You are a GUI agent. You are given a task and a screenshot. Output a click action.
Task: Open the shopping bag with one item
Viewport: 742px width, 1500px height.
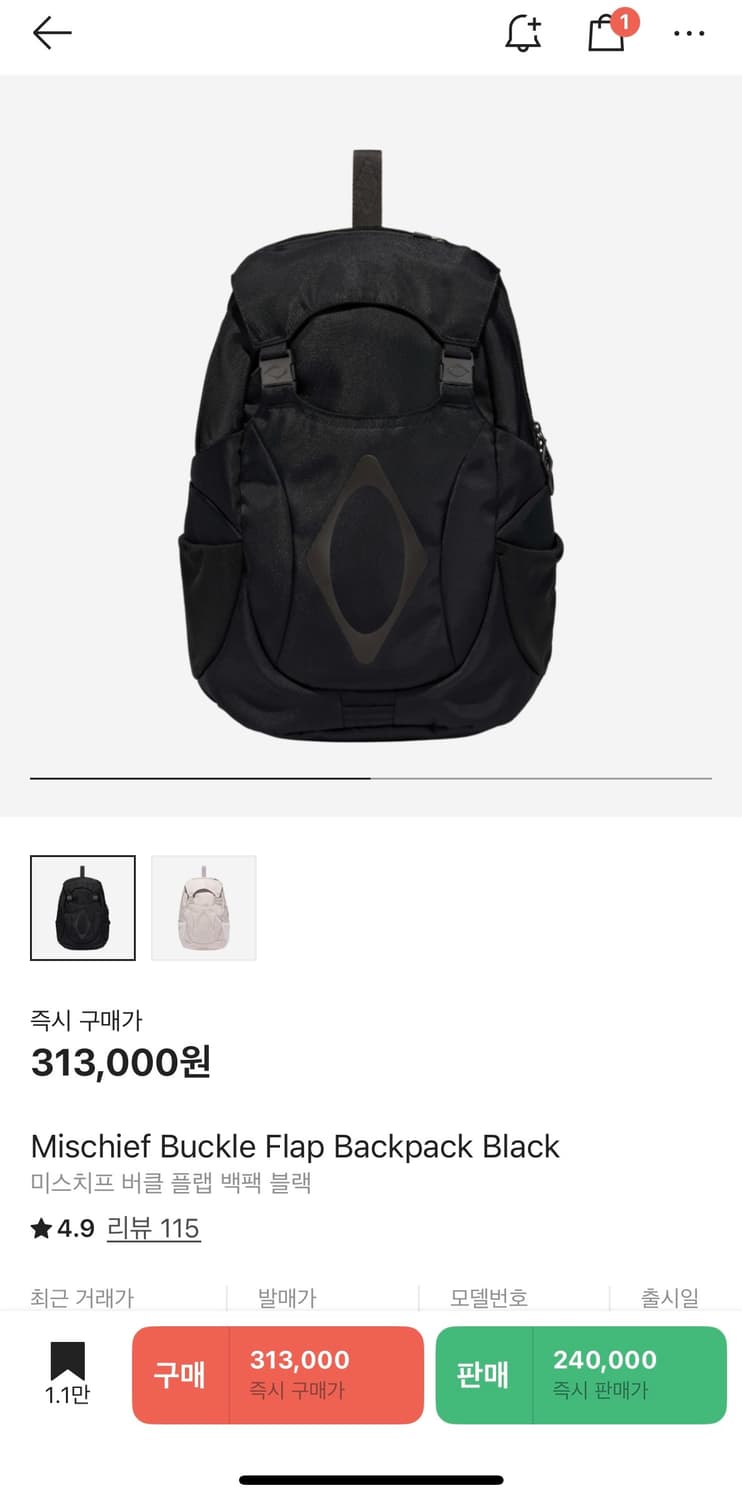coord(607,33)
